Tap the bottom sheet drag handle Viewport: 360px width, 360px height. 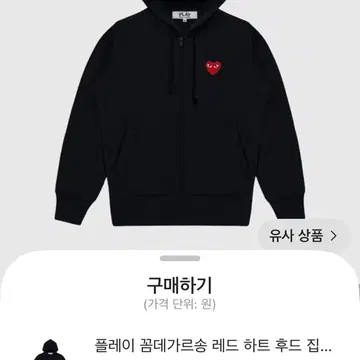coord(180,258)
